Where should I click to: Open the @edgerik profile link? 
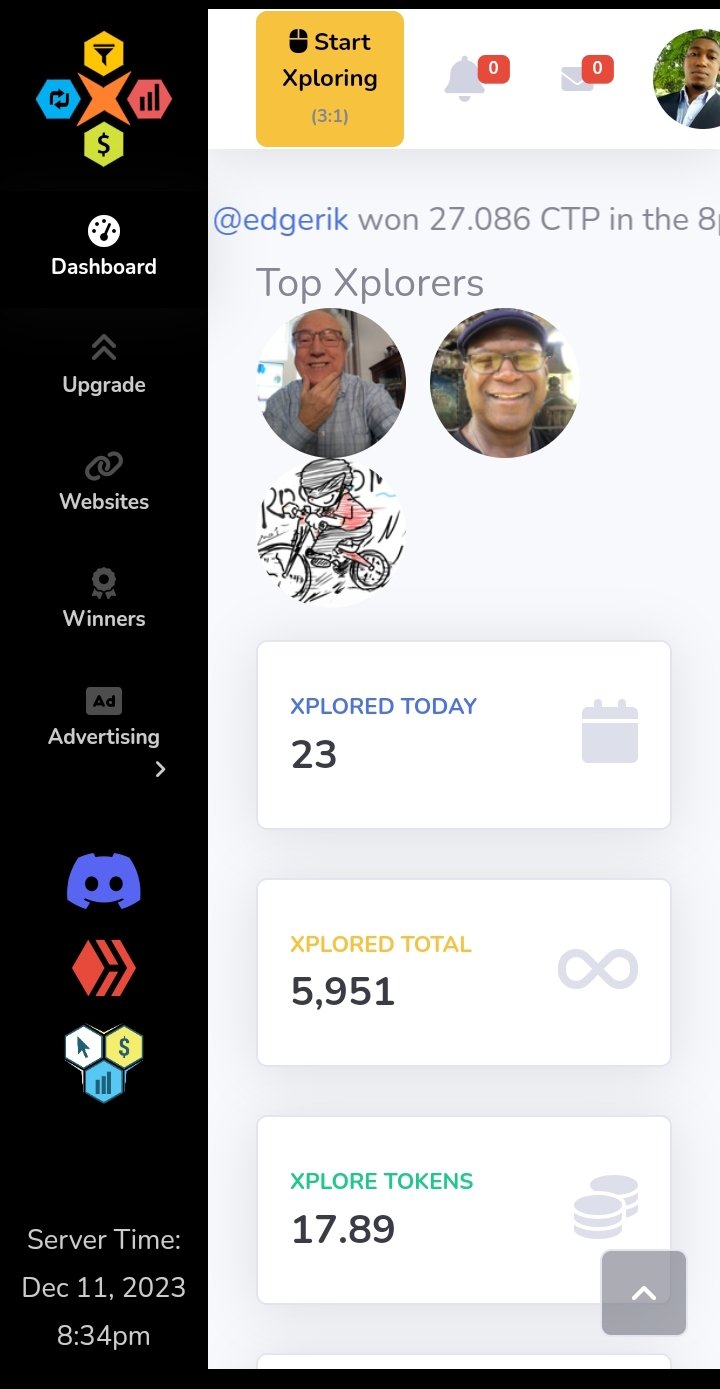click(x=281, y=219)
